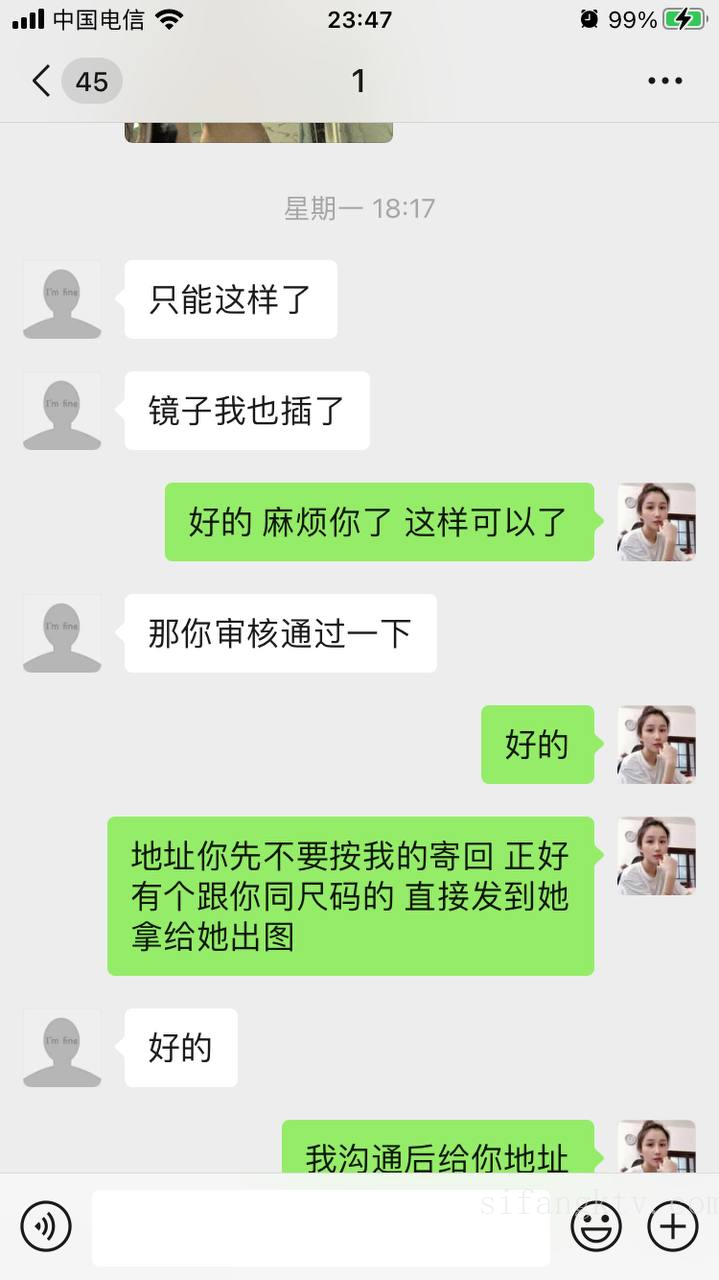Open the partially visible image at top
The width and height of the screenshot is (719, 1280).
(258, 132)
